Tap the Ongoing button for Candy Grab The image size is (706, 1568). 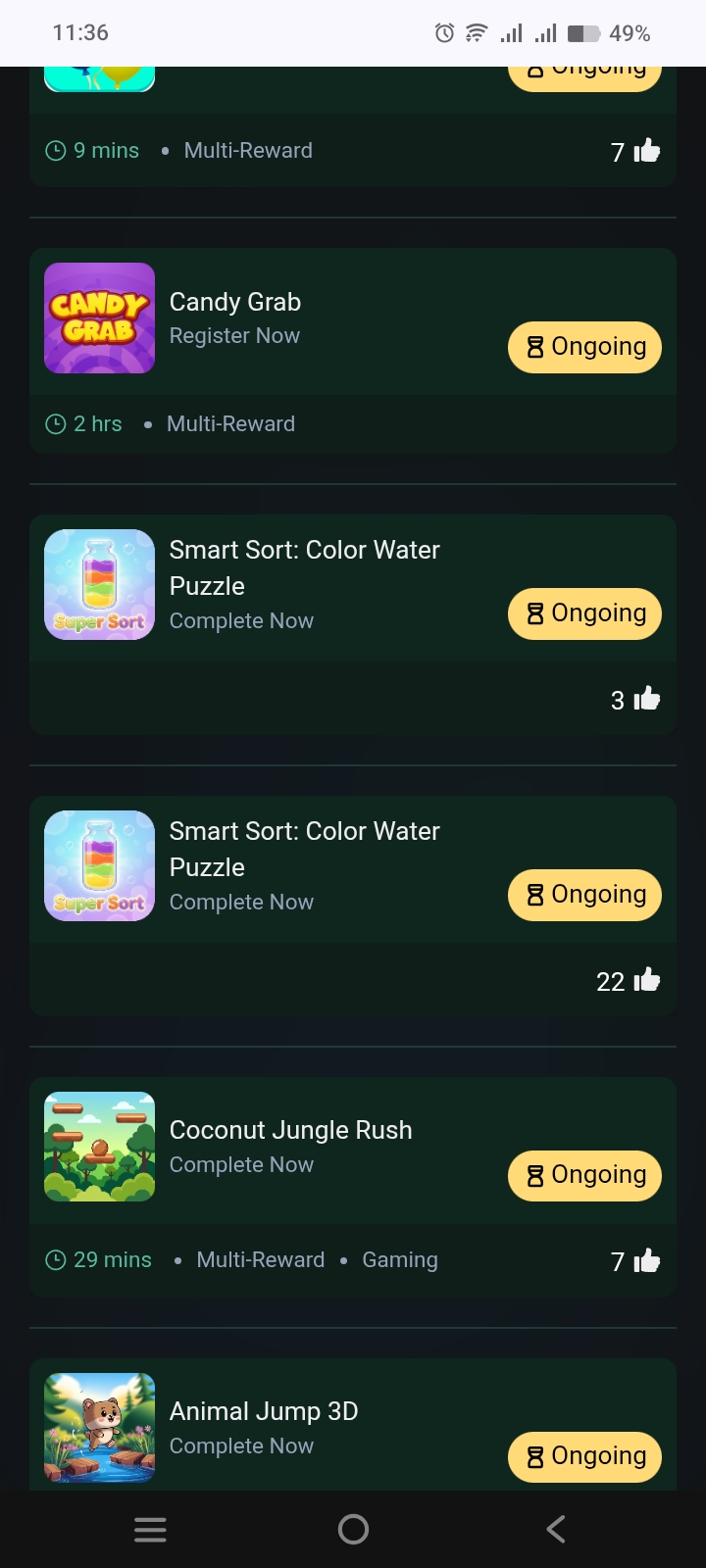[584, 347]
